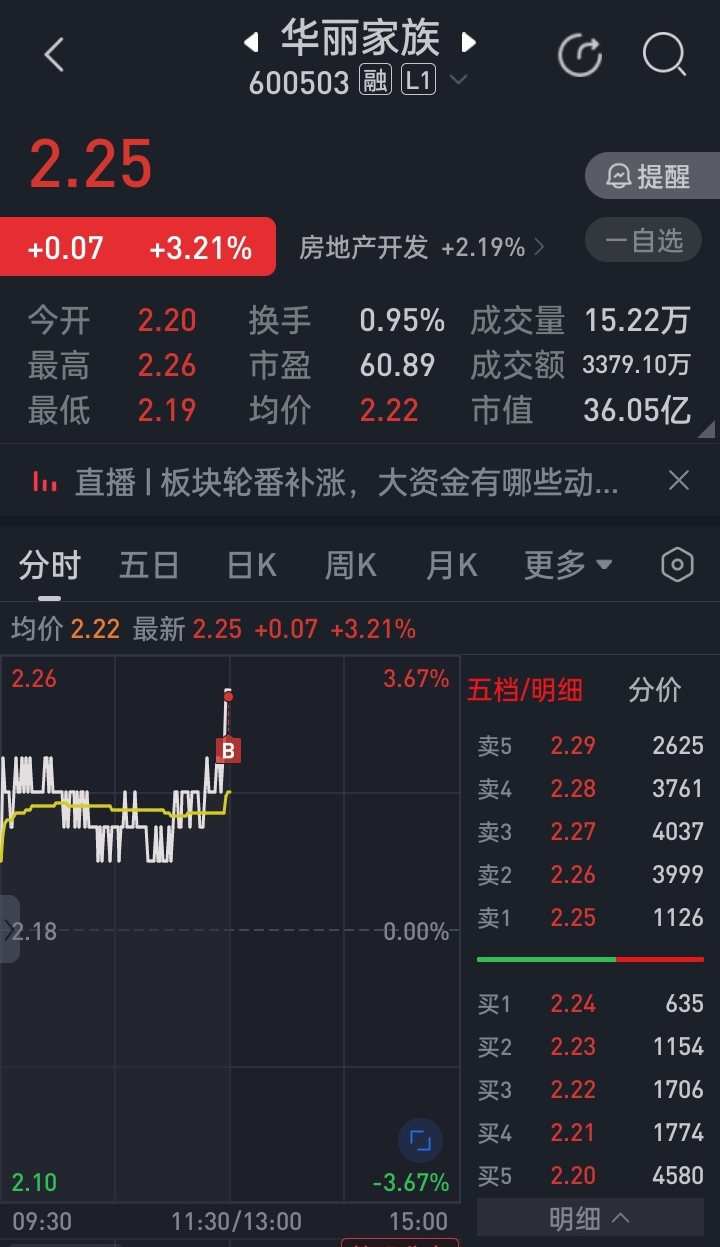The image size is (720, 1247).
Task: Go back using the top arrow
Action: click(54, 55)
